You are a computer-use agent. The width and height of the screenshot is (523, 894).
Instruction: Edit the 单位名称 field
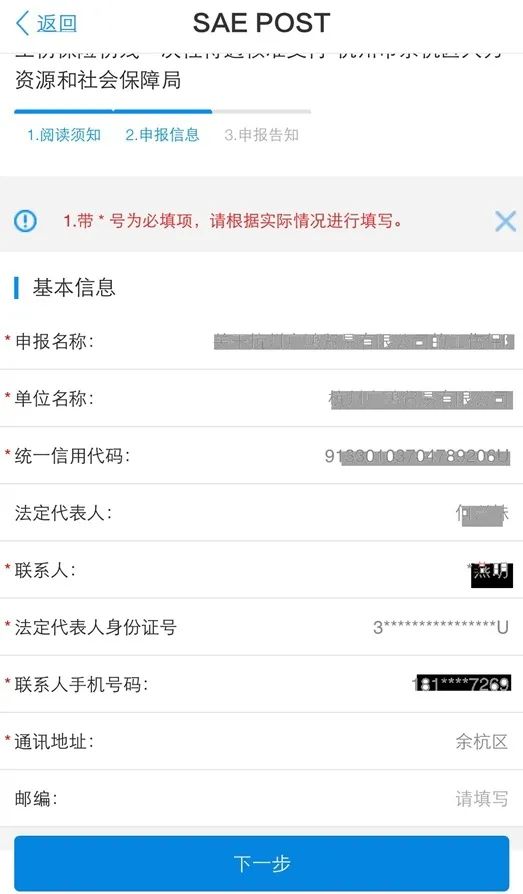click(261, 398)
